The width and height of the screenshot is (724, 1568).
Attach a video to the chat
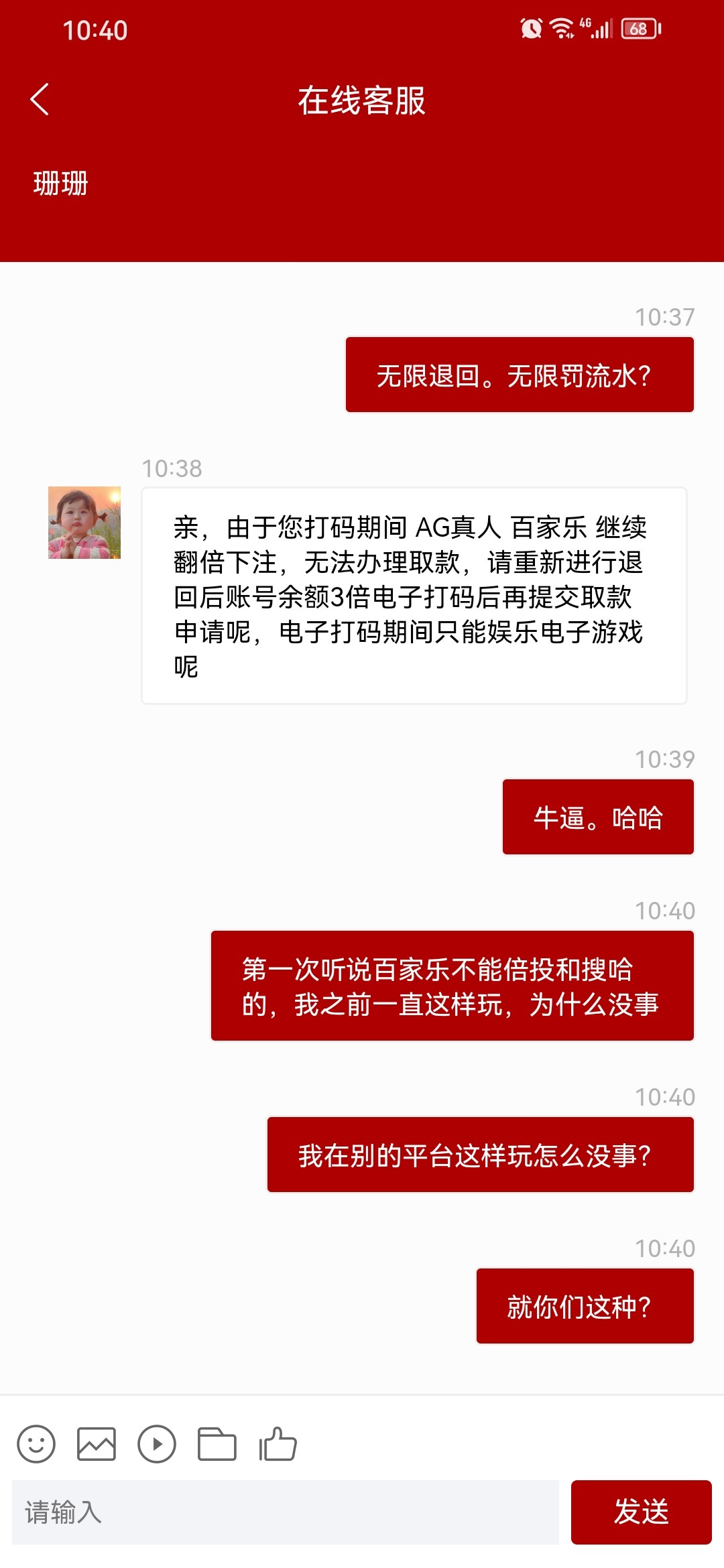click(x=157, y=1443)
